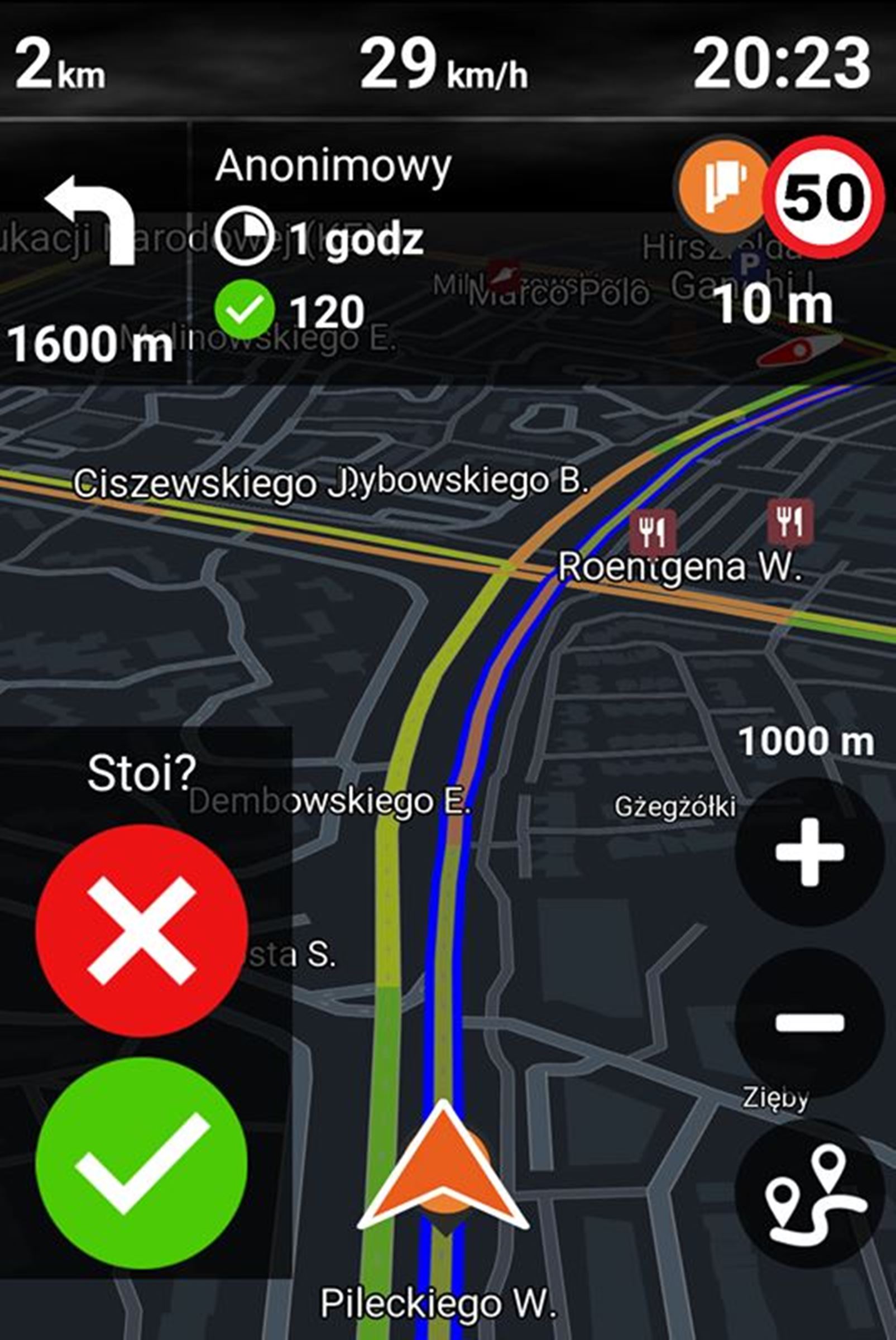The height and width of the screenshot is (1340, 896).
Task: Reject the Stoi? report with the red X
Action: click(141, 931)
